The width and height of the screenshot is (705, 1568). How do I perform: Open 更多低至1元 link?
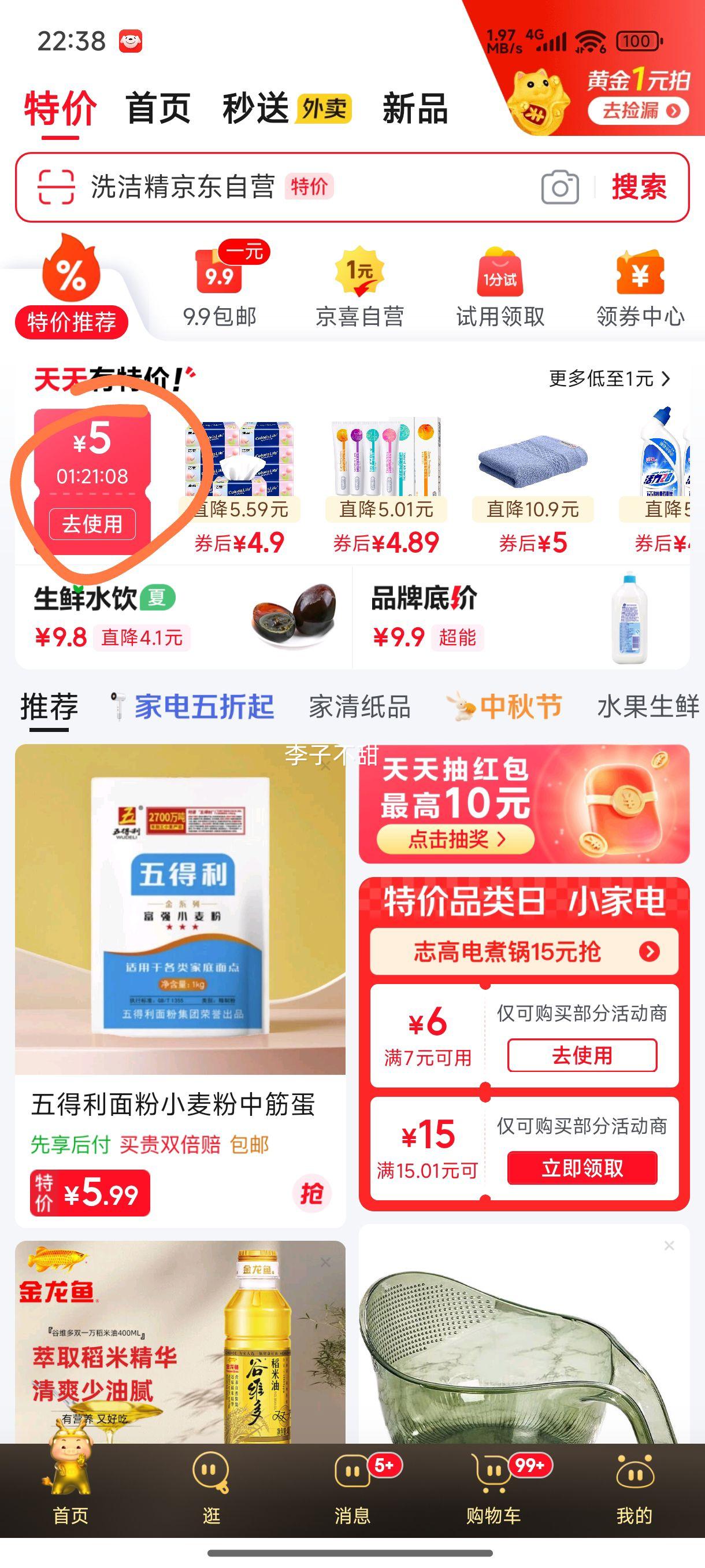[610, 379]
